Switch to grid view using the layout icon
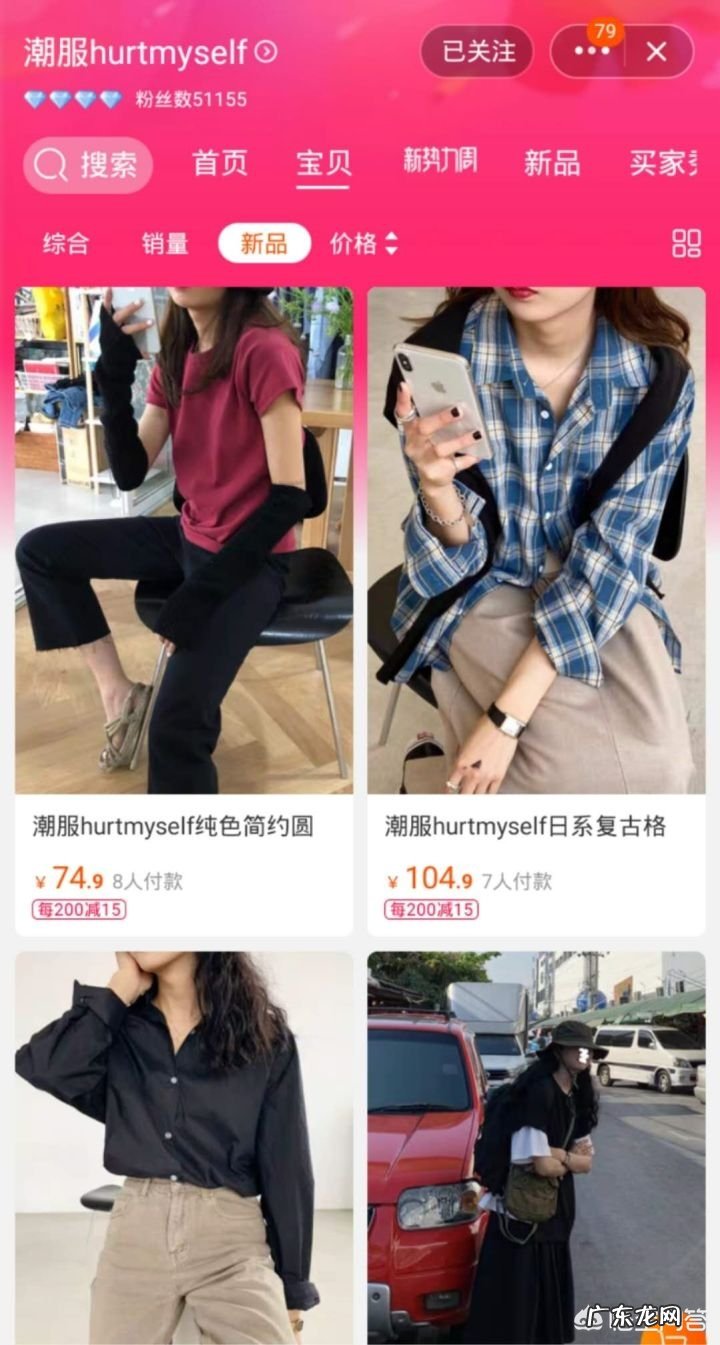Viewport: 720px width, 1345px height. pyautogui.click(x=686, y=243)
